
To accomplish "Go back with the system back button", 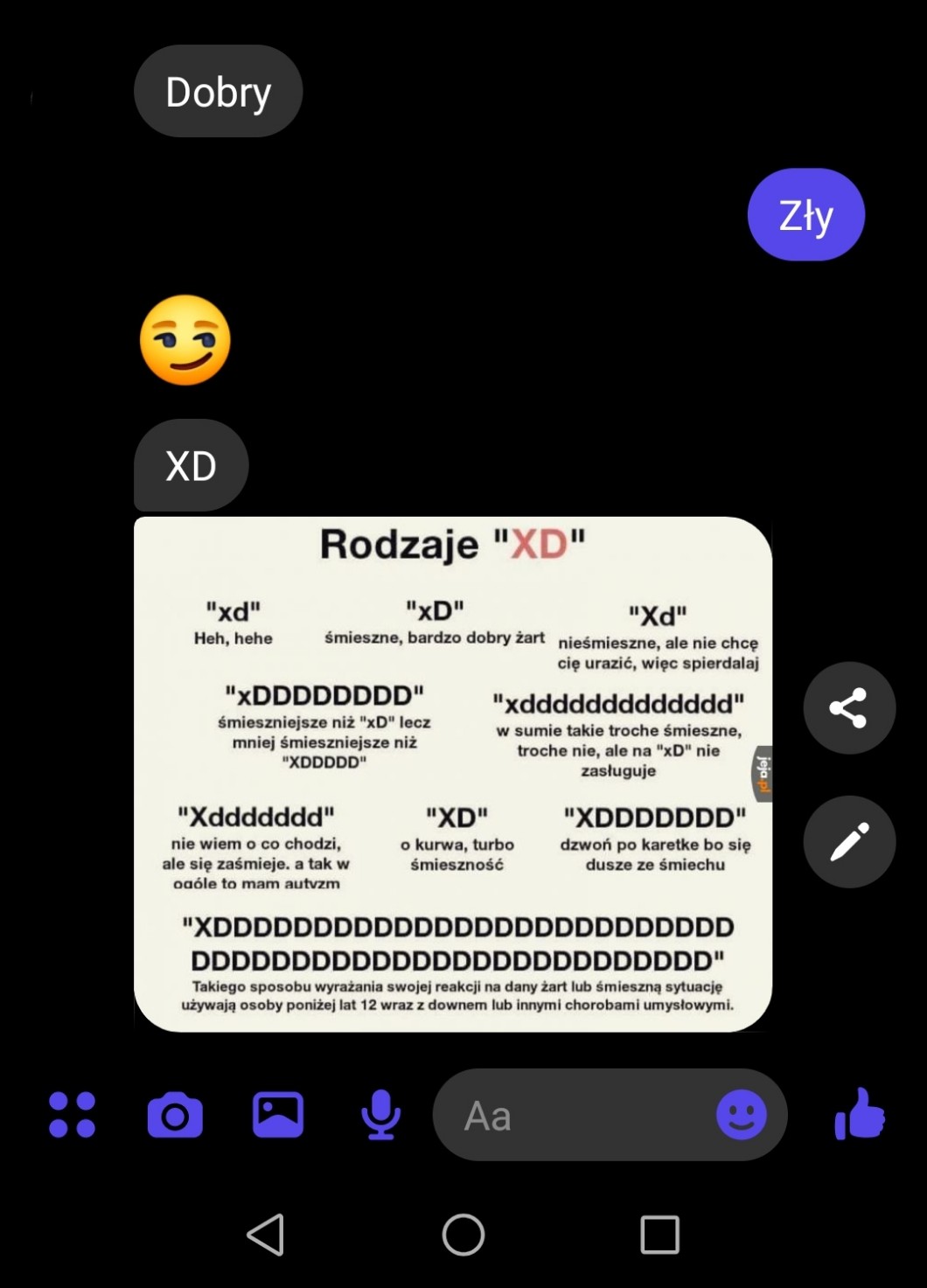I will (x=266, y=1235).
